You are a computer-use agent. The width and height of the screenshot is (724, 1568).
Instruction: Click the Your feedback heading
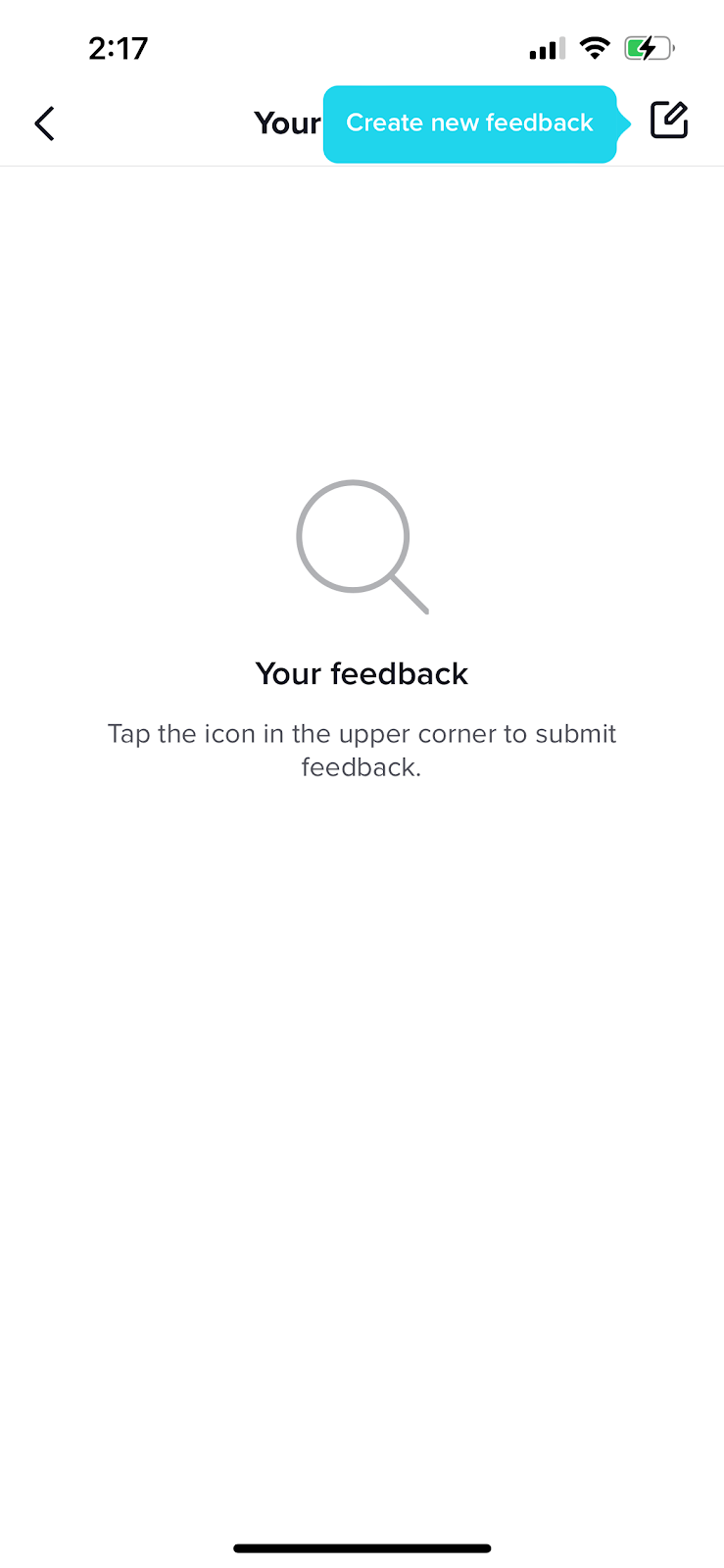362,674
